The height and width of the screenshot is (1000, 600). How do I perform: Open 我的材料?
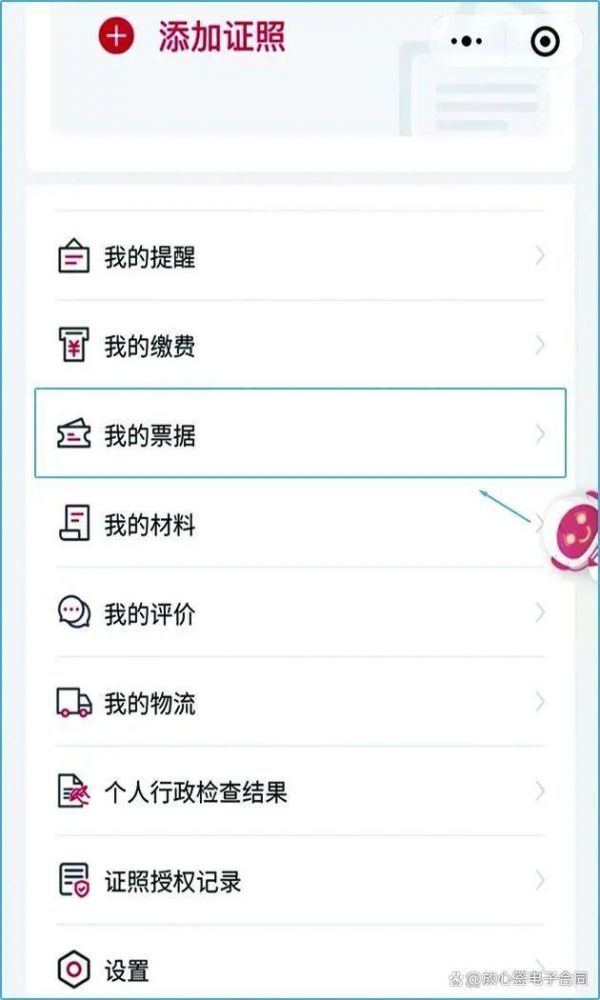point(300,524)
